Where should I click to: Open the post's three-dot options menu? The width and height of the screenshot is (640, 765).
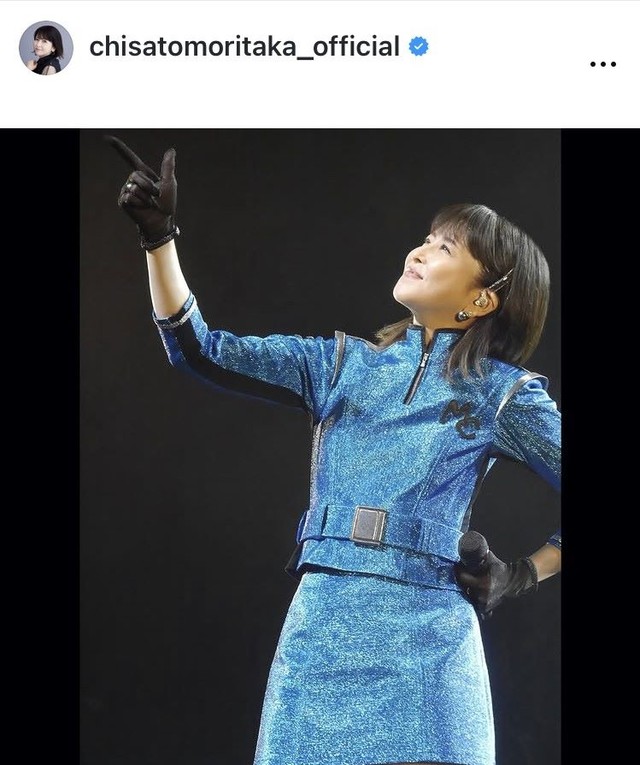coord(603,64)
